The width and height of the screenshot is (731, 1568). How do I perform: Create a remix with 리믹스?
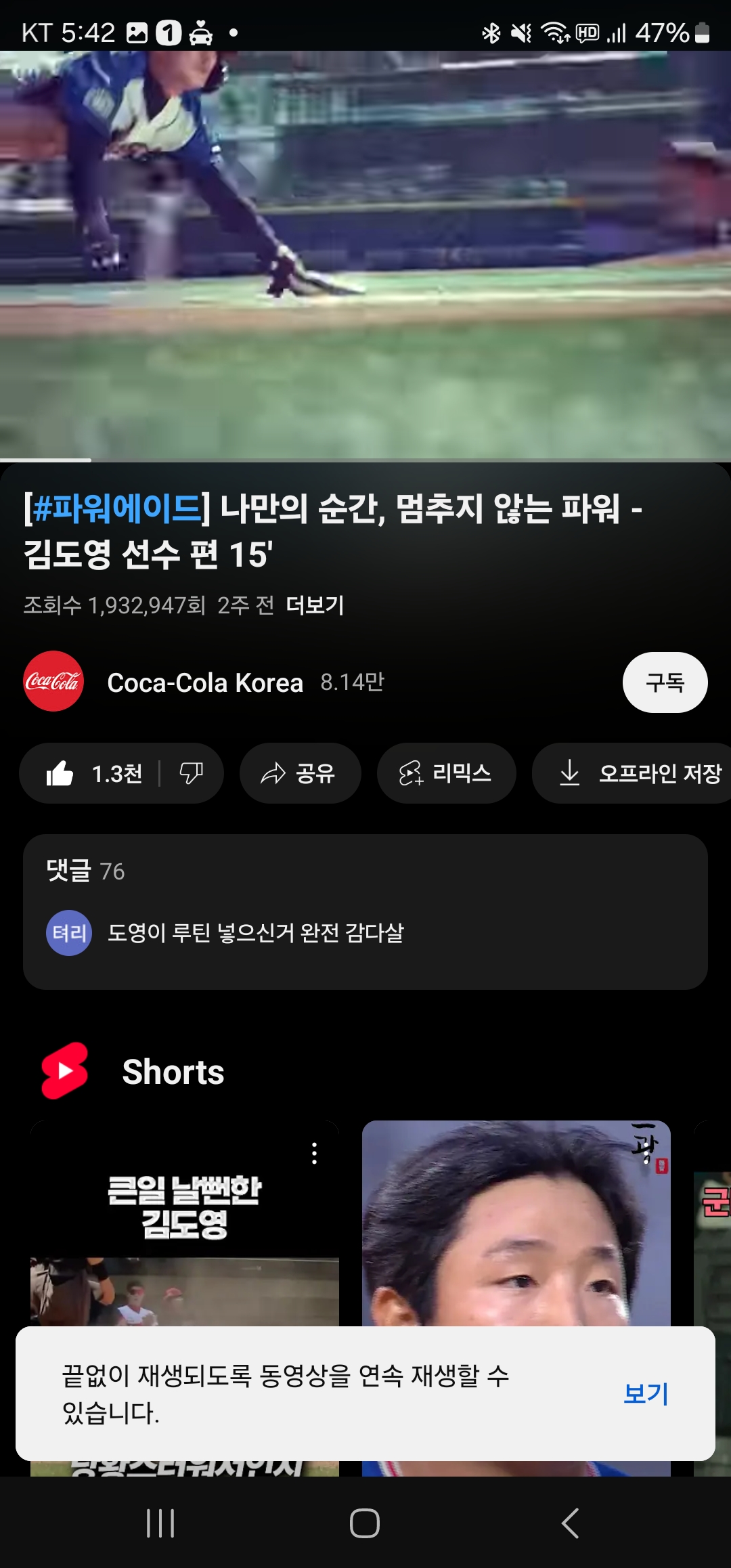[x=446, y=773]
